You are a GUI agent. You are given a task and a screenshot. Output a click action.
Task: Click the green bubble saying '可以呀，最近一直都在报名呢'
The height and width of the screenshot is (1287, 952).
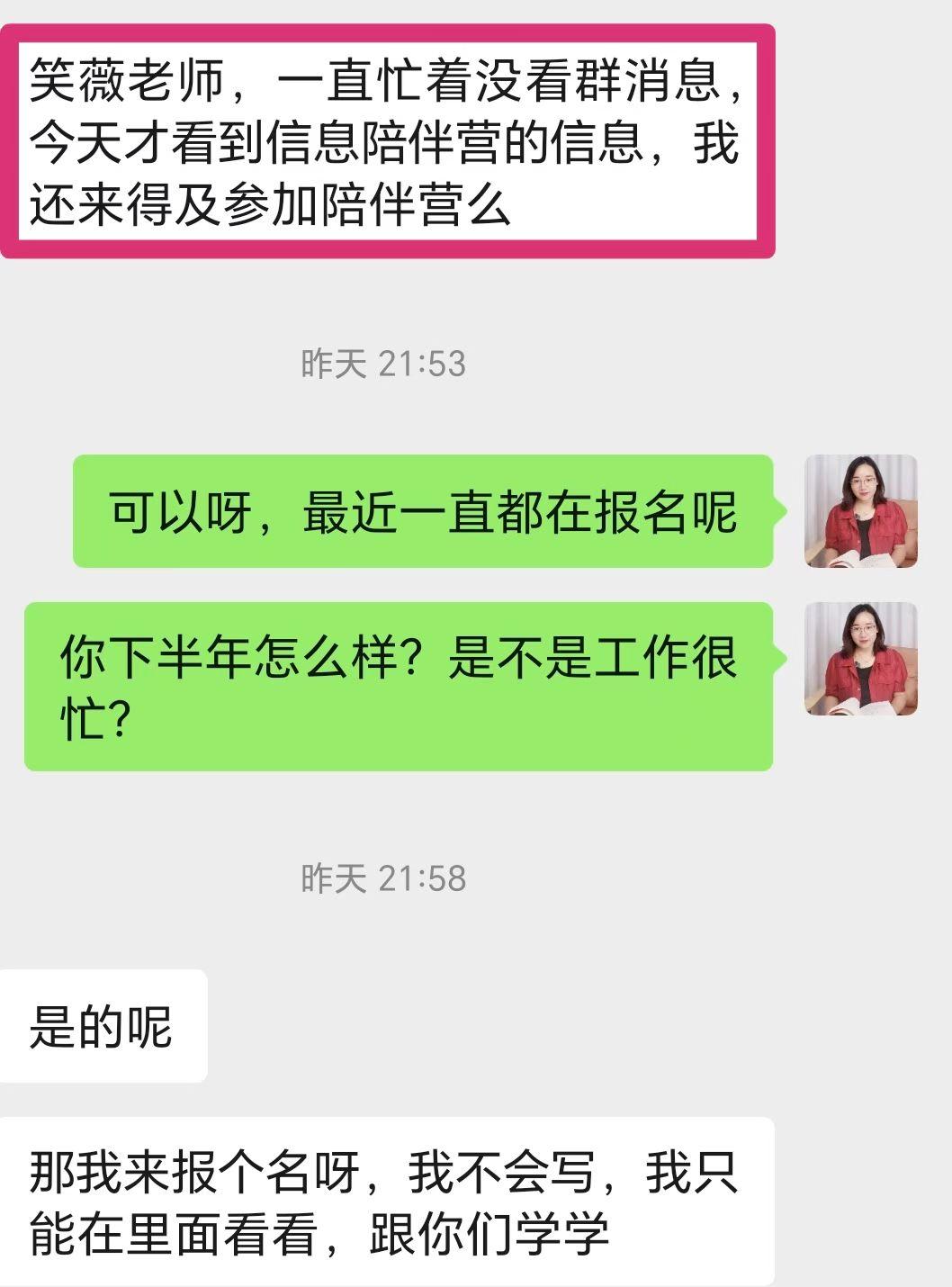423,511
